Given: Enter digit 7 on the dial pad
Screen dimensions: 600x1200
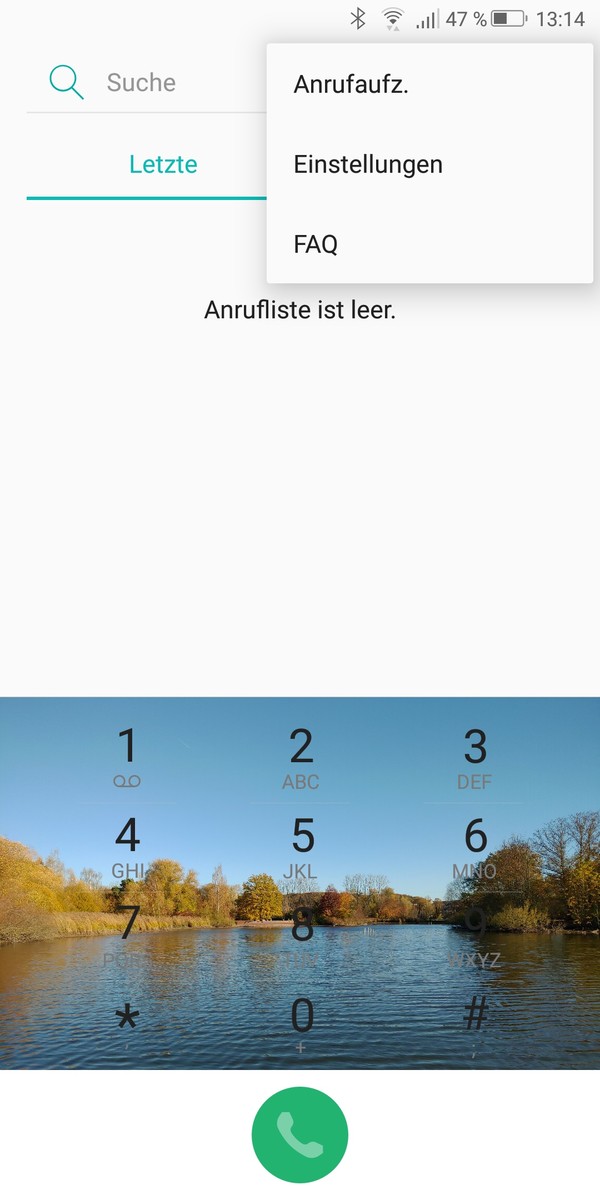Looking at the screenshot, I should click(127, 934).
